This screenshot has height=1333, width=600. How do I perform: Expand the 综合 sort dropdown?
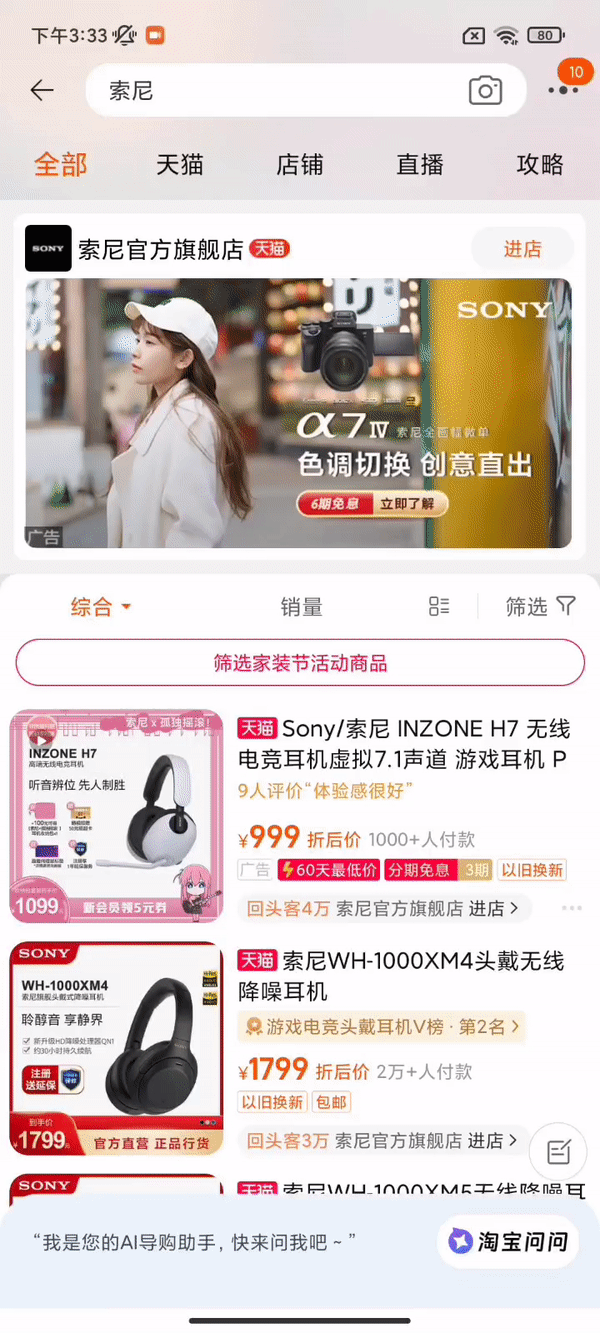[x=101, y=607]
